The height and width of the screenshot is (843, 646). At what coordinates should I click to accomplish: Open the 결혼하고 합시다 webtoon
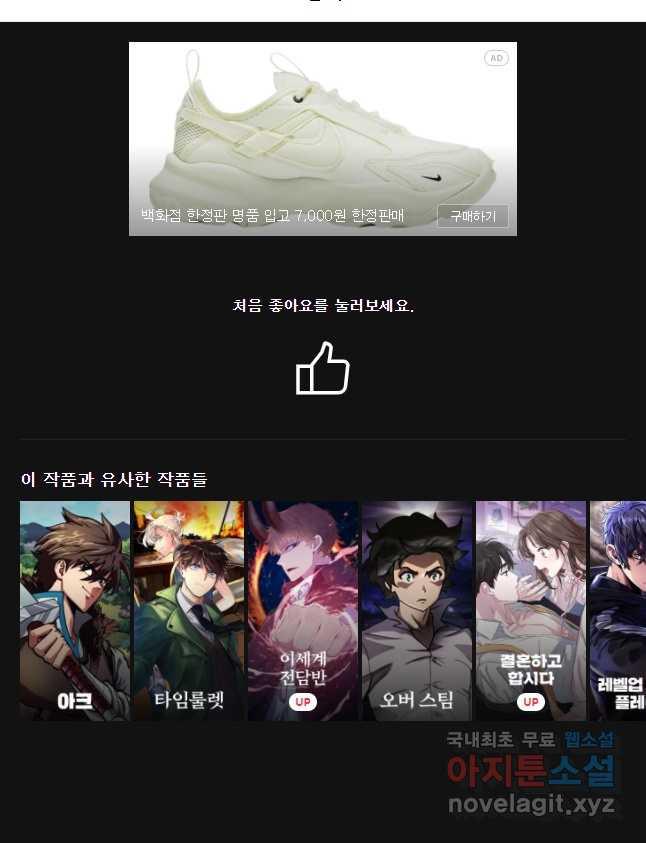coord(531,610)
